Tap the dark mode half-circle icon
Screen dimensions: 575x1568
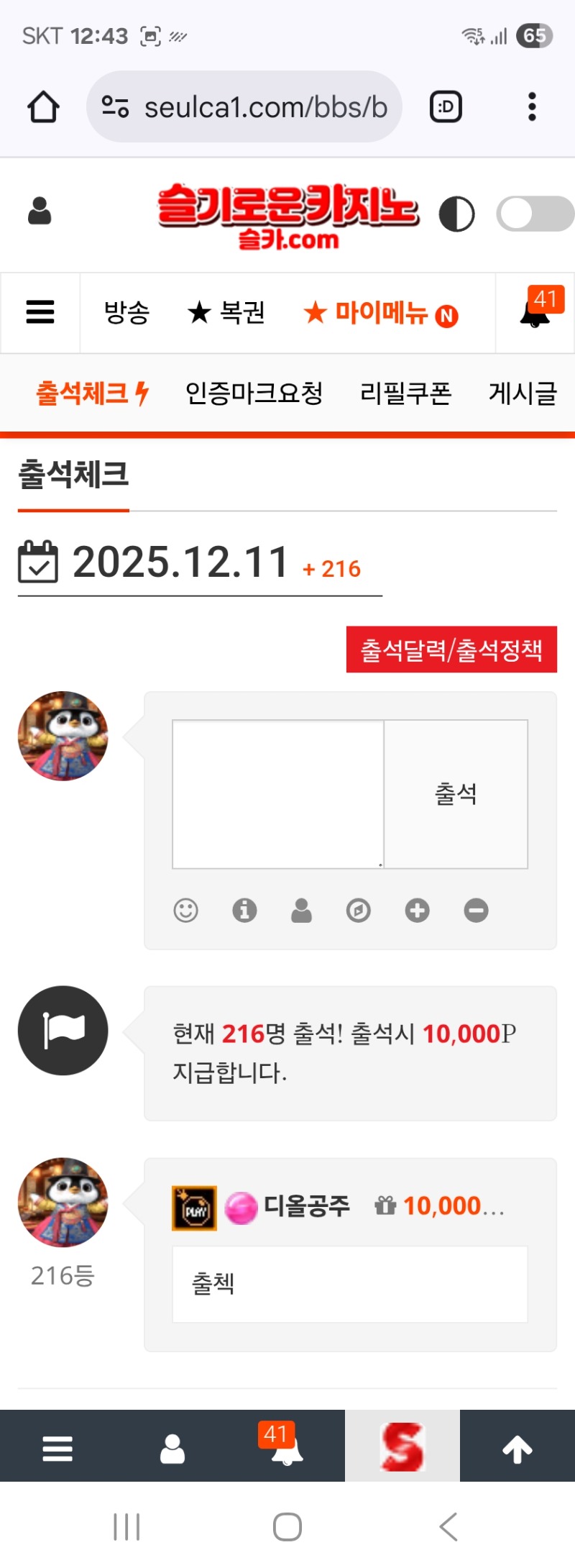(458, 213)
